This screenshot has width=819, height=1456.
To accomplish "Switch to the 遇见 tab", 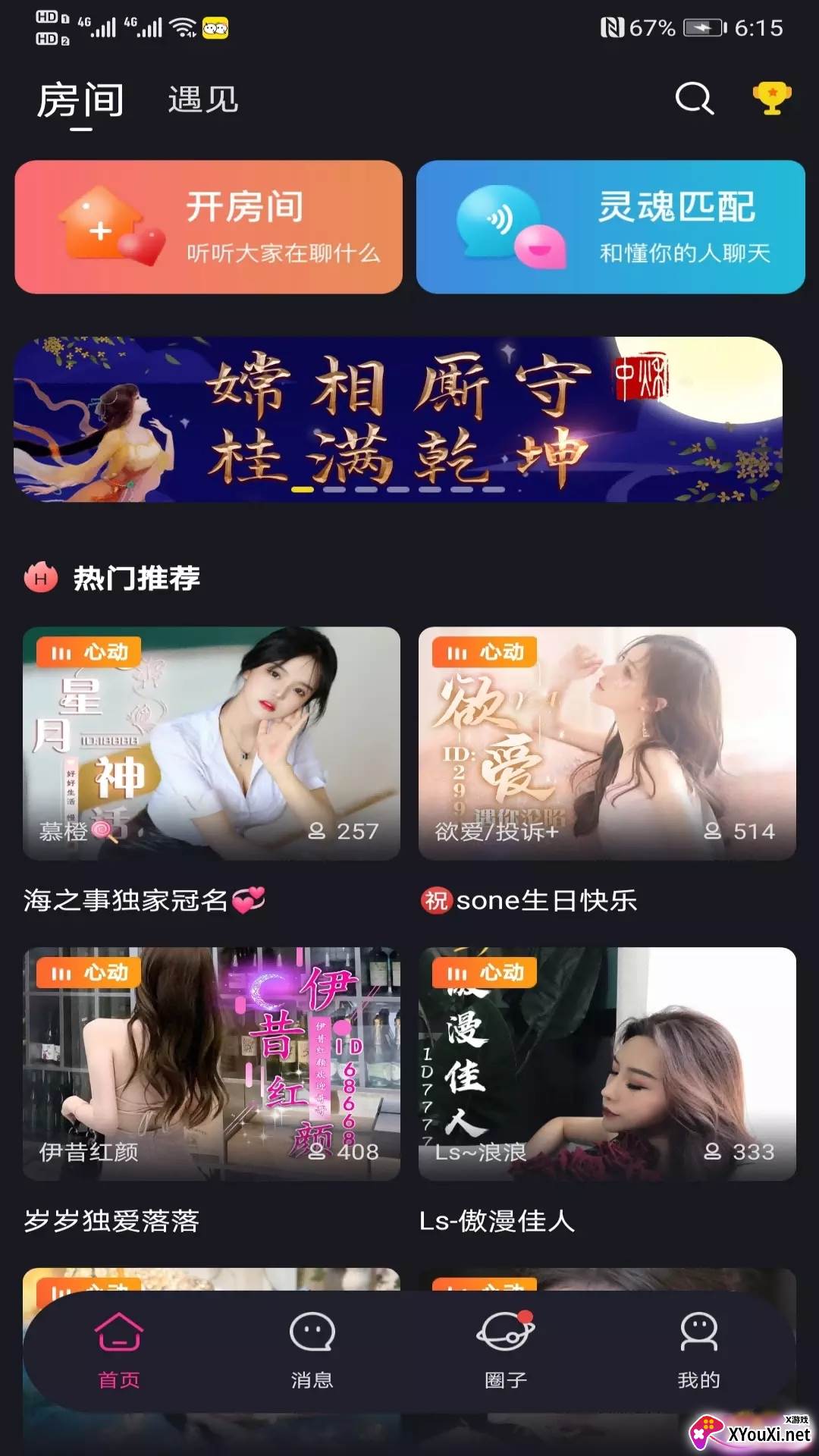I will coord(203,100).
